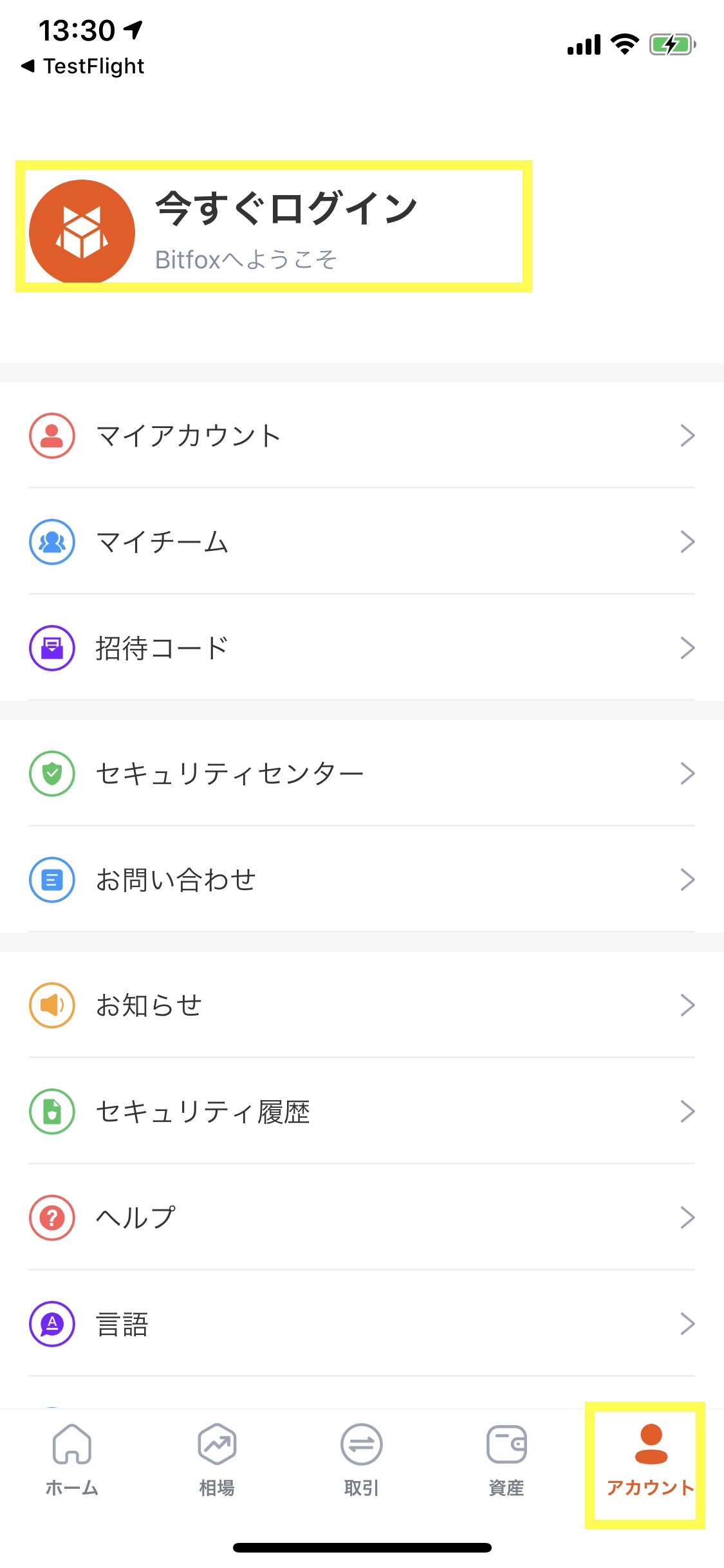Open マイアカウント settings row
The width and height of the screenshot is (724, 1568).
coord(362,436)
